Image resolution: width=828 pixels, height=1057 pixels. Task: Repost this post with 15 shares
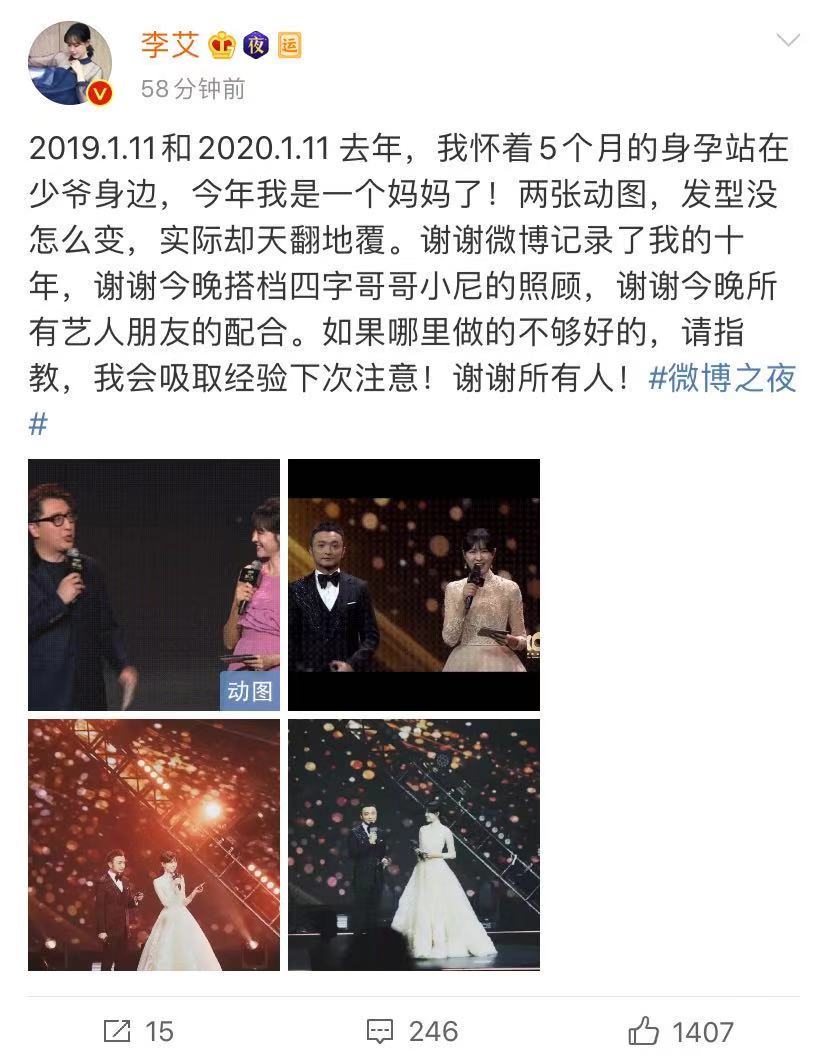click(139, 1031)
